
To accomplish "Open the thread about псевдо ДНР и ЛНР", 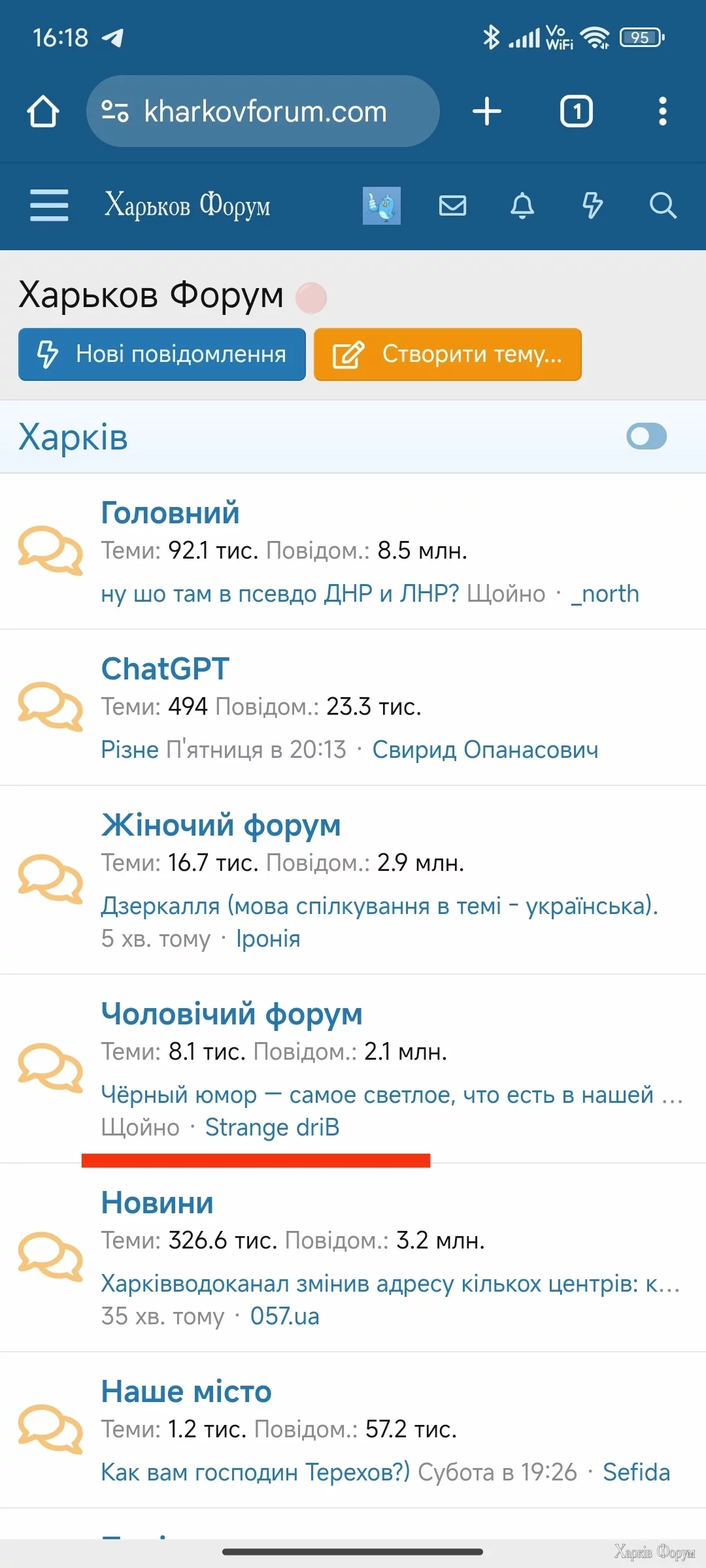I will pyautogui.click(x=280, y=594).
